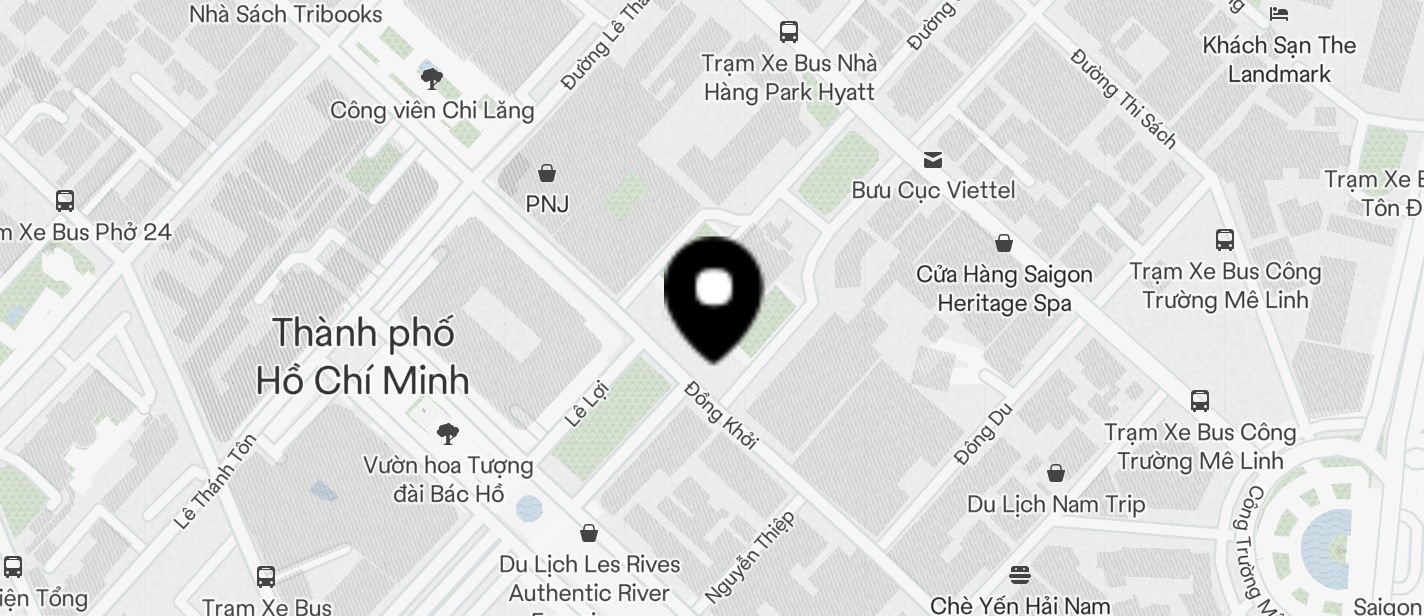
Task: Select Trạm Xe Bus Nhà Hàng Park Hyatt stop
Action: [x=789, y=32]
